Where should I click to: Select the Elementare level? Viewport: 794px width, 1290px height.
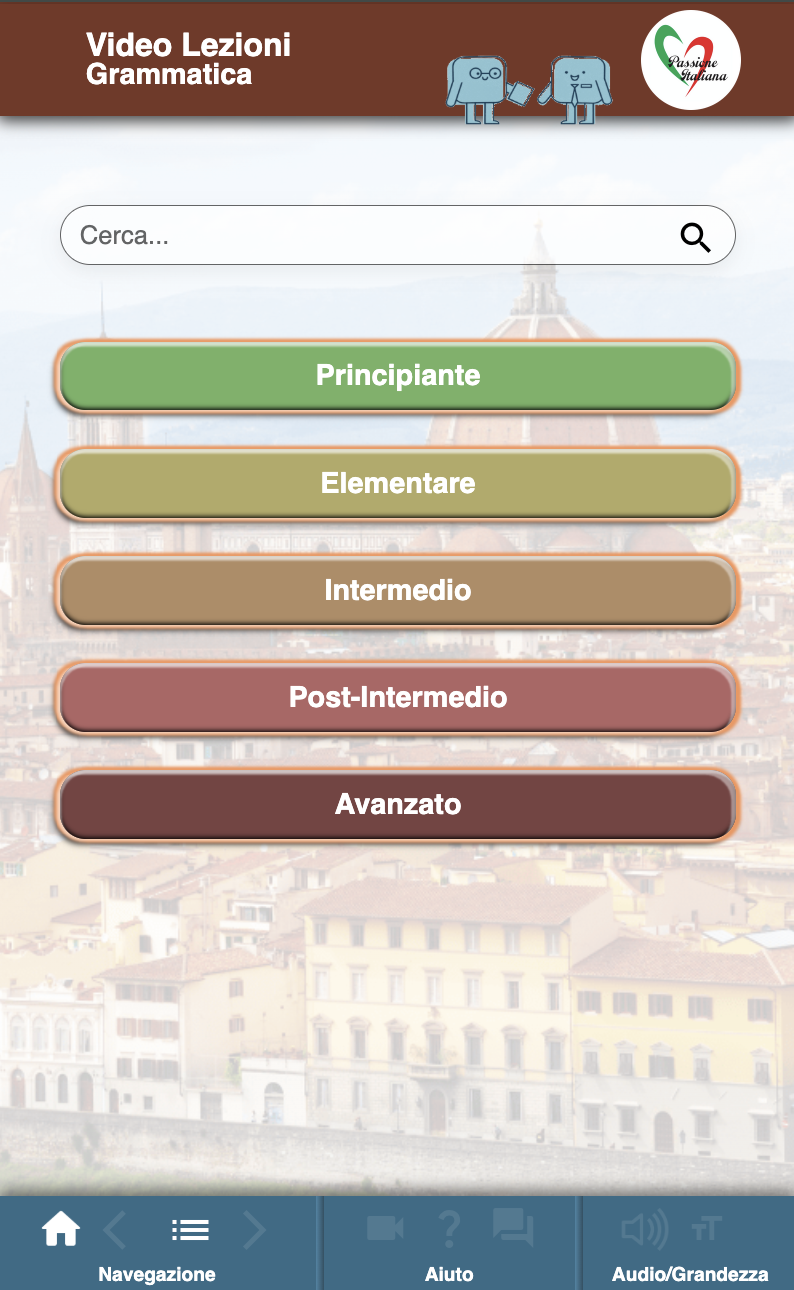coord(398,484)
